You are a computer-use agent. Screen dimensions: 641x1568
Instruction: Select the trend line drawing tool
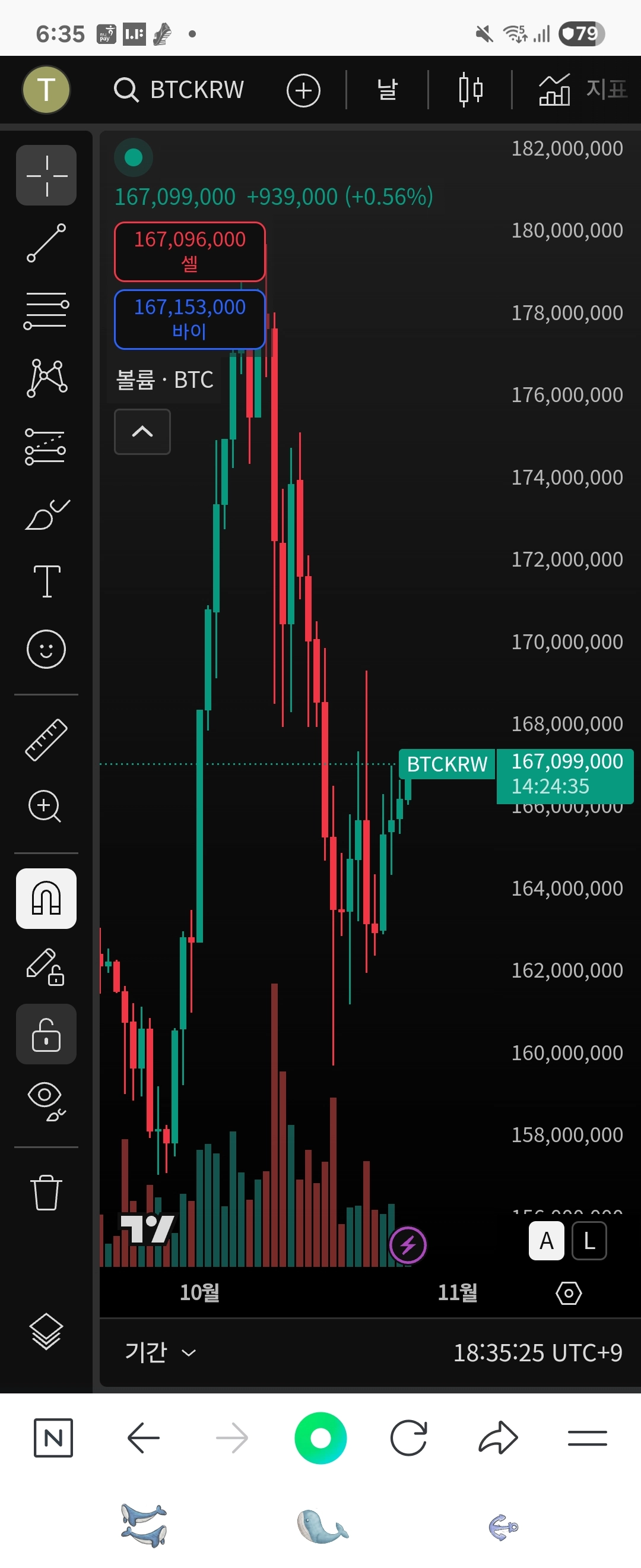tap(46, 243)
